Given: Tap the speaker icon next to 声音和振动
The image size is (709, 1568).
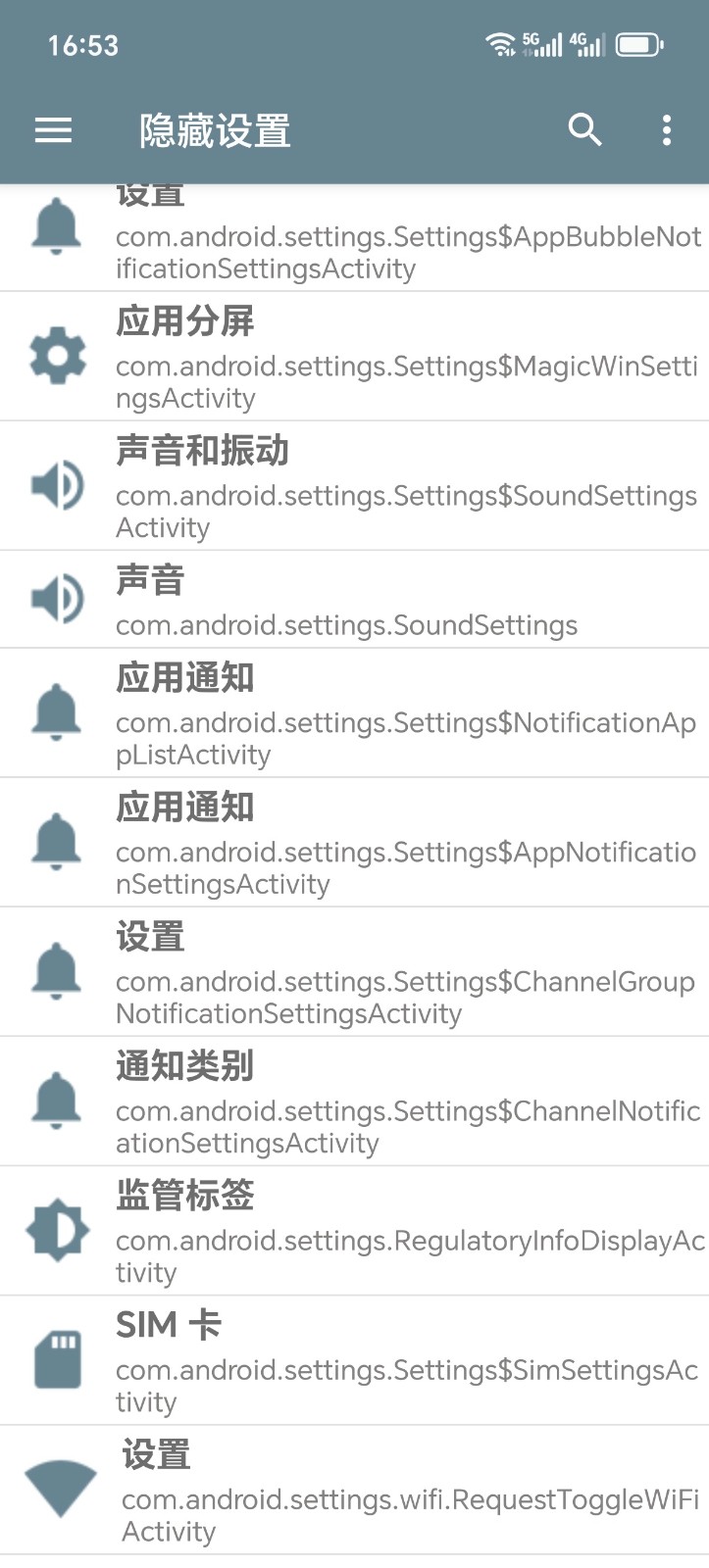Looking at the screenshot, I should pos(57,485).
